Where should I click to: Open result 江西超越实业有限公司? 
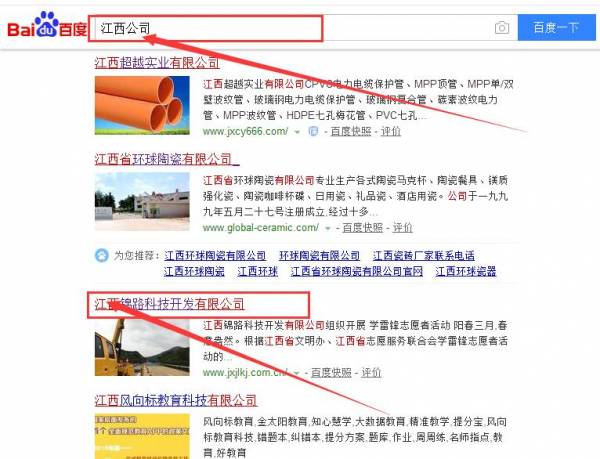point(157,64)
